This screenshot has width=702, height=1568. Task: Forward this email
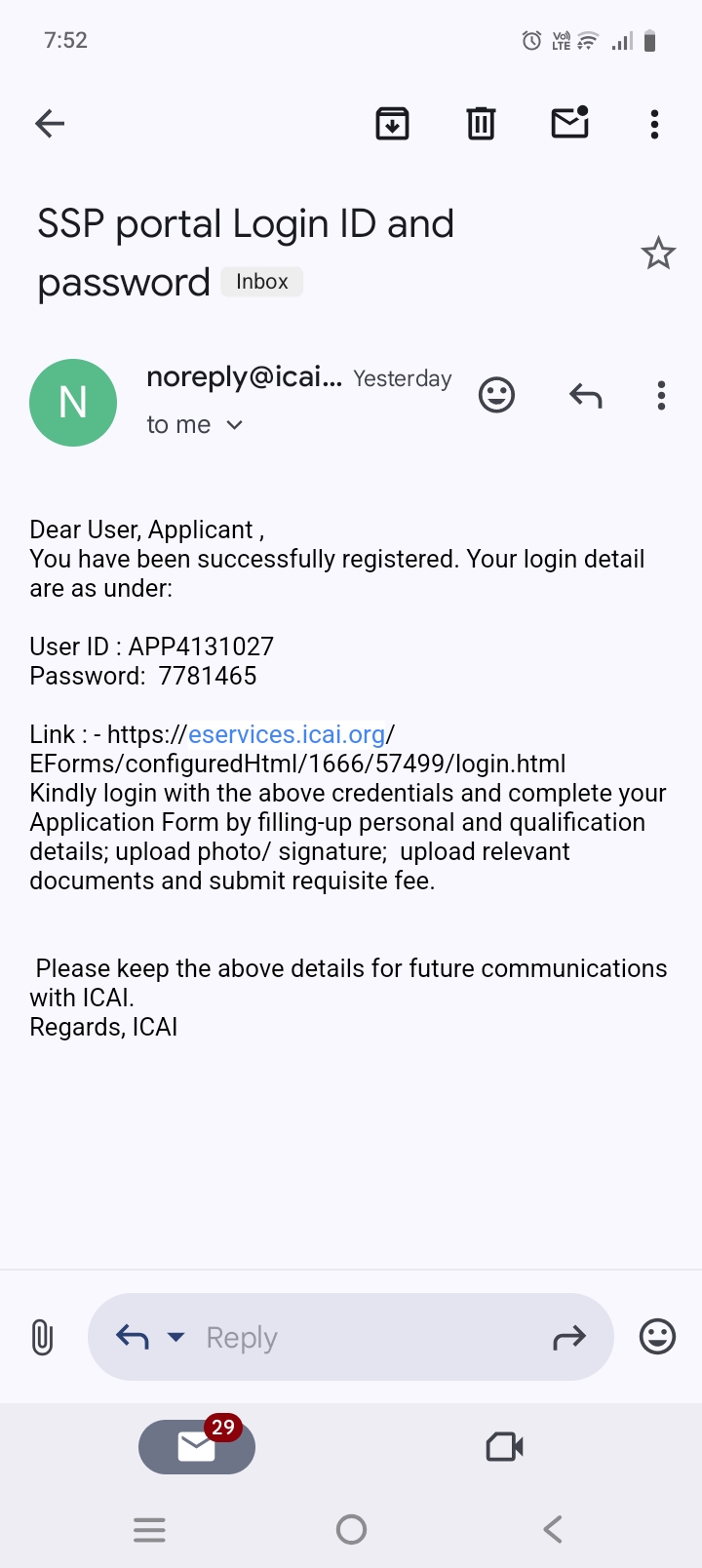coord(568,1337)
